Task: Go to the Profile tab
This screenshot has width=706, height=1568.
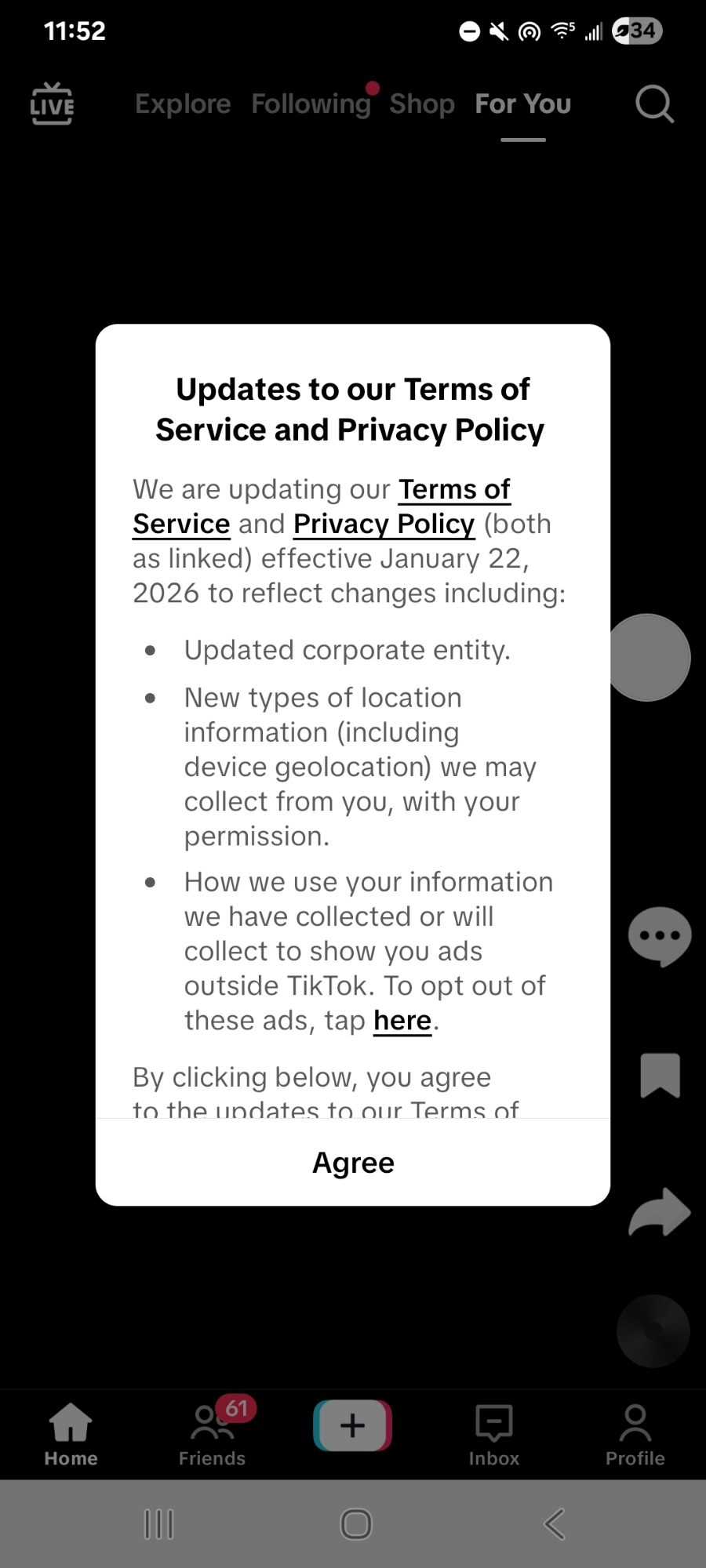Action: click(635, 1434)
